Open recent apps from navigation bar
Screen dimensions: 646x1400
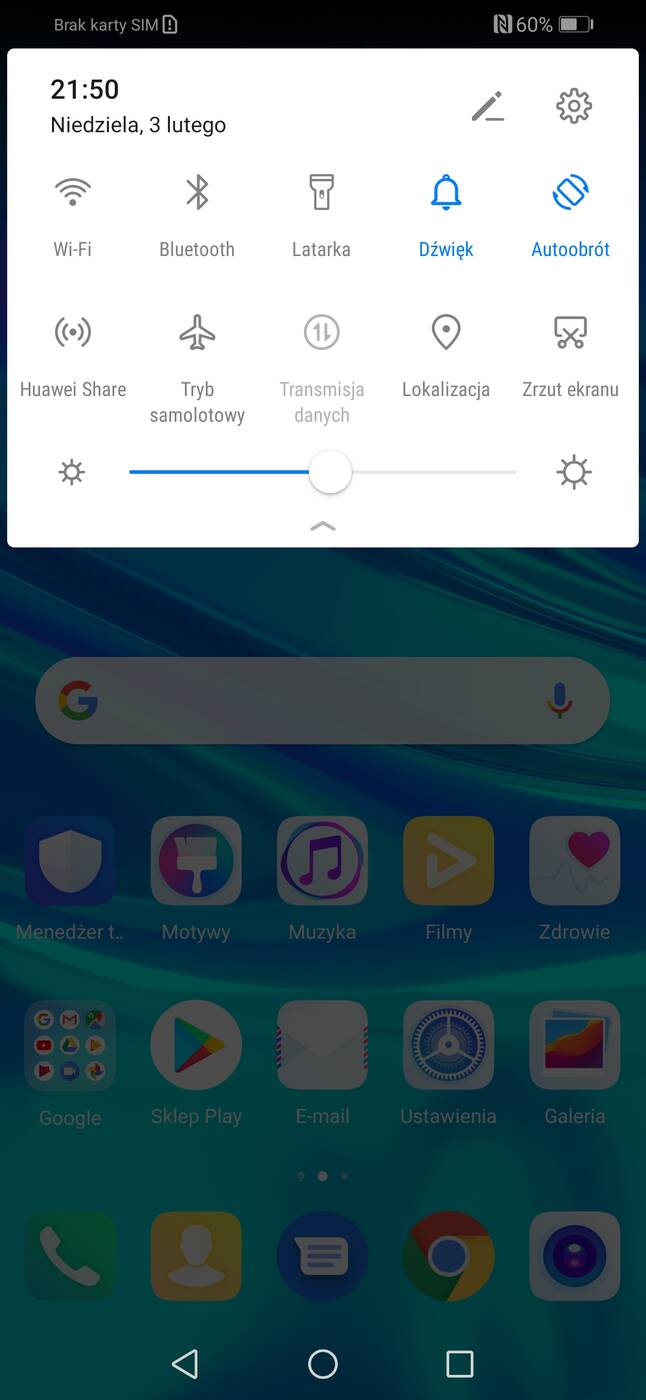coord(460,1363)
